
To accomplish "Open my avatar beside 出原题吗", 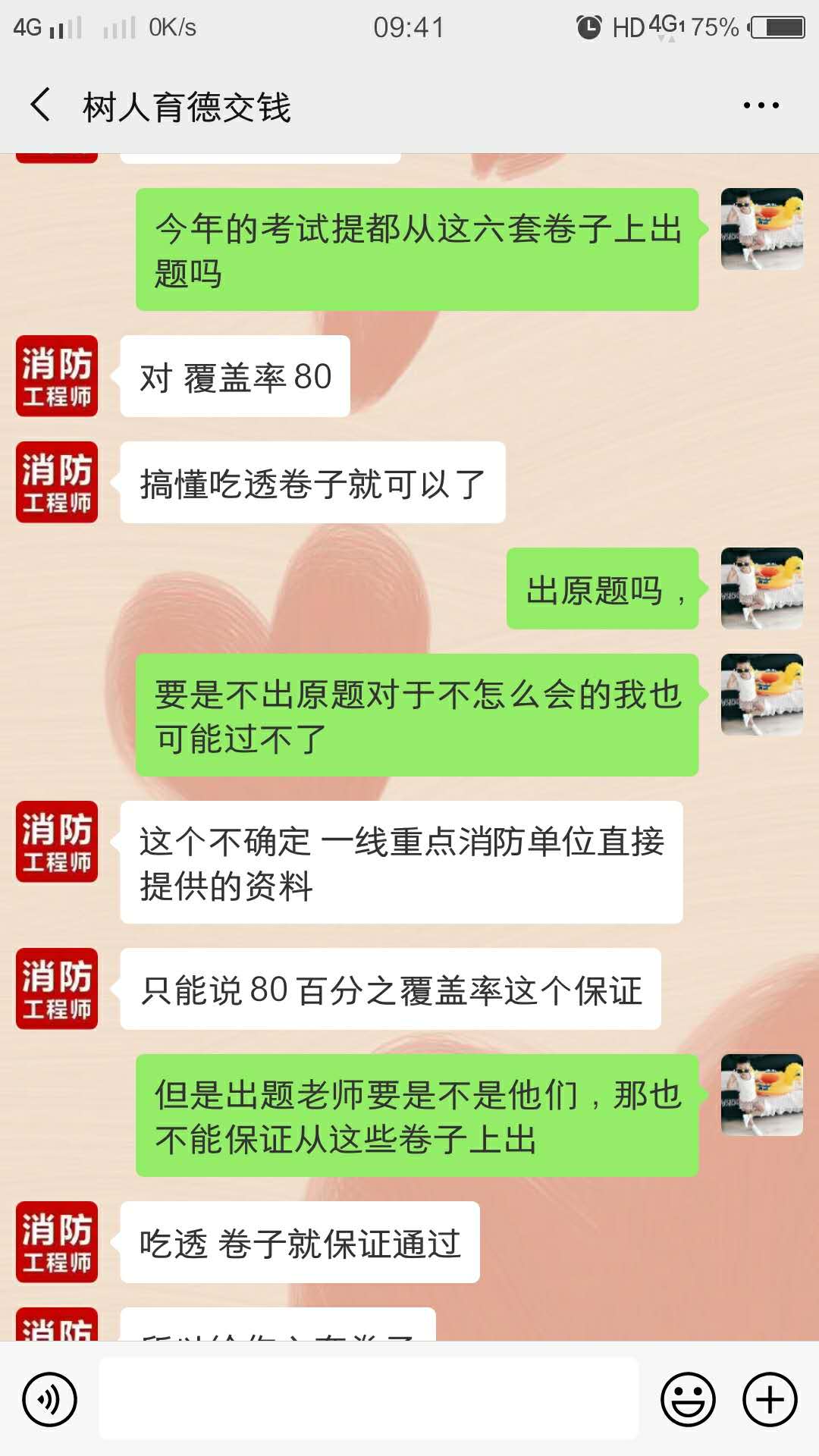I will [x=761, y=588].
